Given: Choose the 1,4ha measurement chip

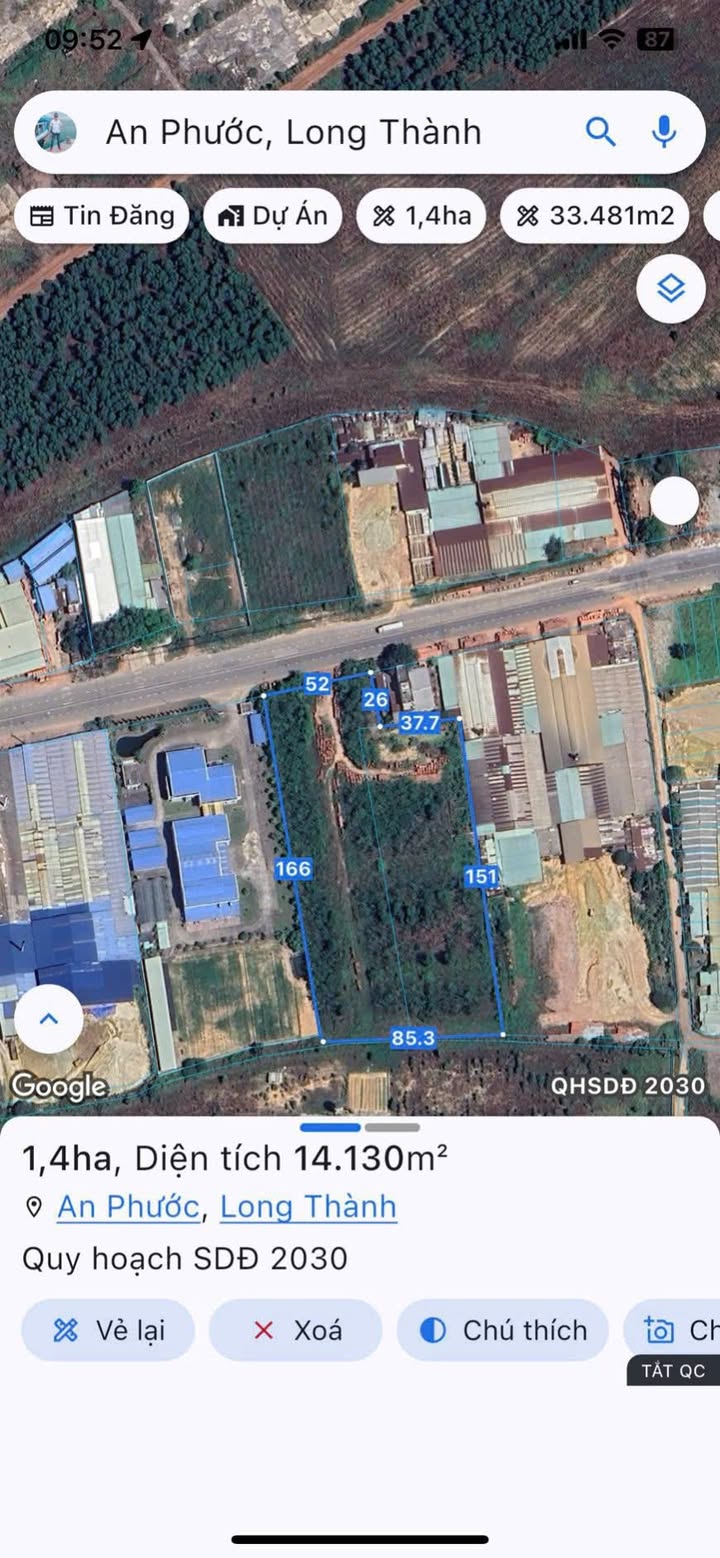Looking at the screenshot, I should (421, 216).
